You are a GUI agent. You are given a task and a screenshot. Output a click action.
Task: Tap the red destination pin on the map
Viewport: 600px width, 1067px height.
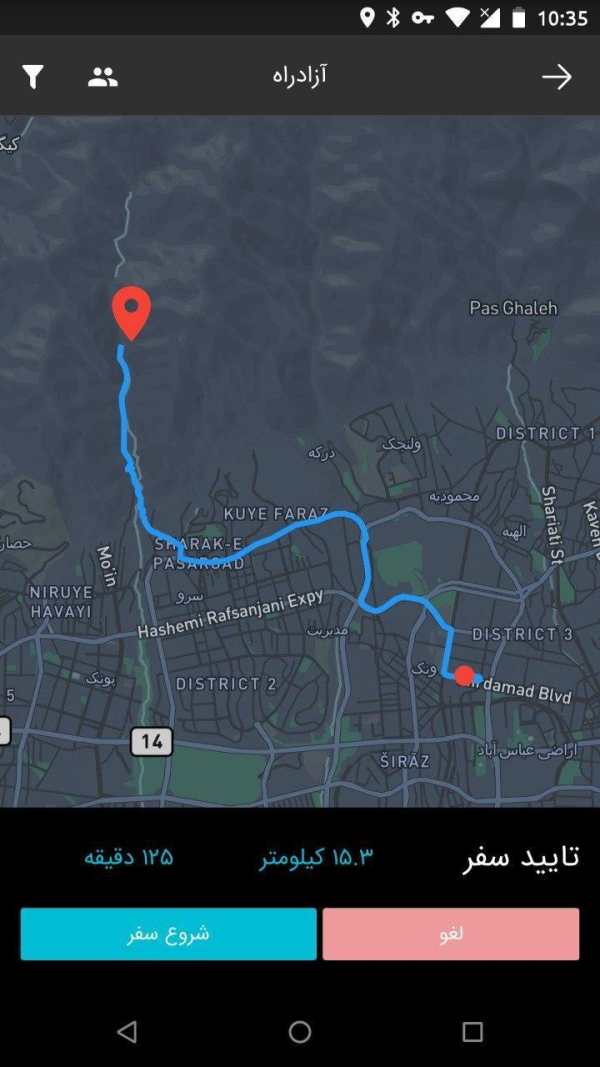click(x=131, y=312)
